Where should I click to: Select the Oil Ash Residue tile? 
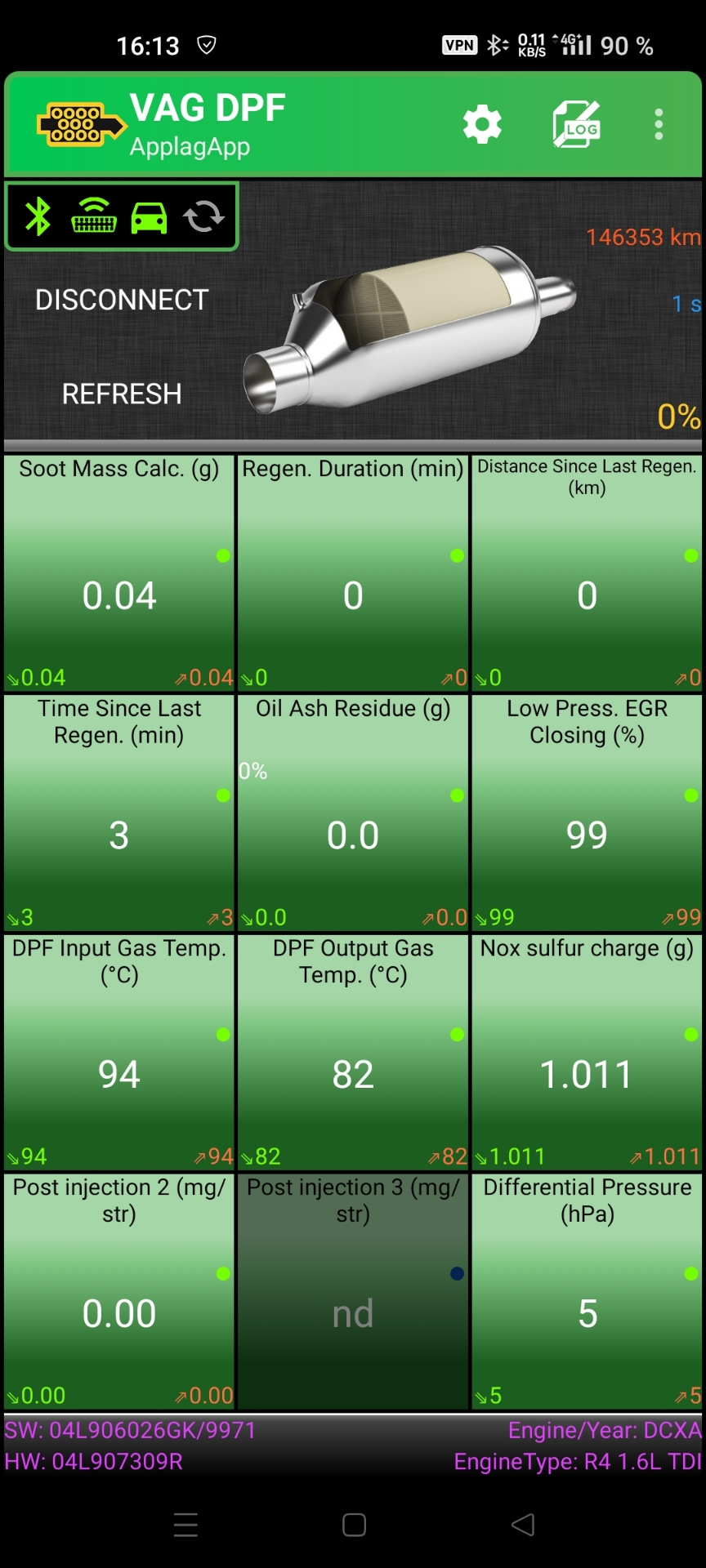pos(353,813)
